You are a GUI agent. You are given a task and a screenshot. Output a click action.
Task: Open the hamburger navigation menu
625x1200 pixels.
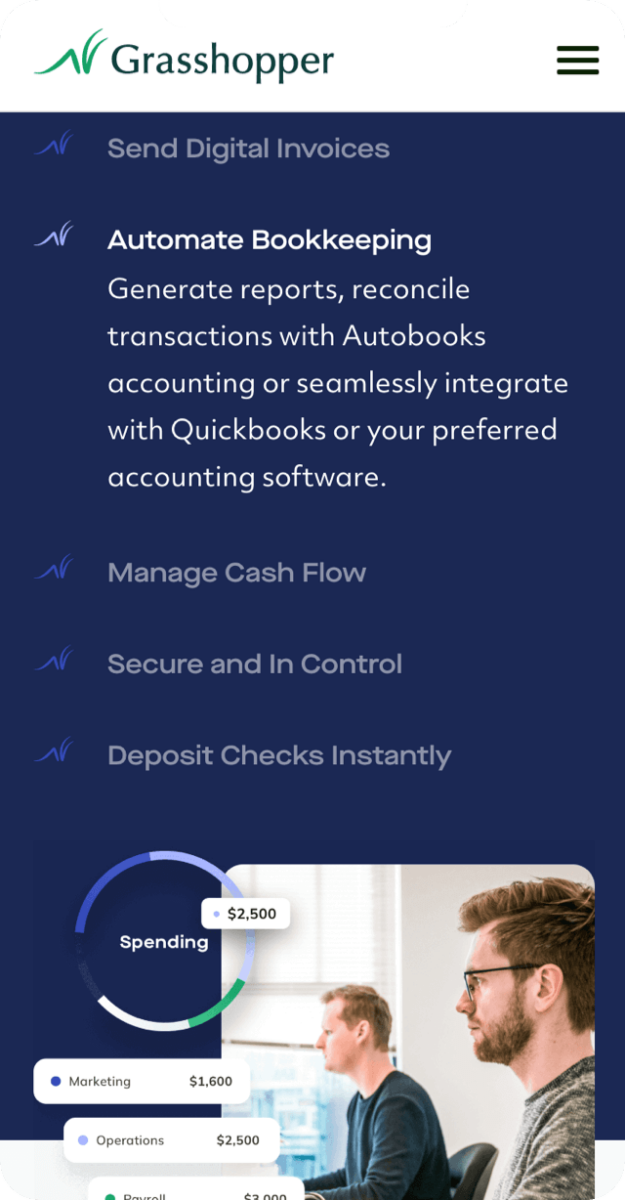click(577, 60)
